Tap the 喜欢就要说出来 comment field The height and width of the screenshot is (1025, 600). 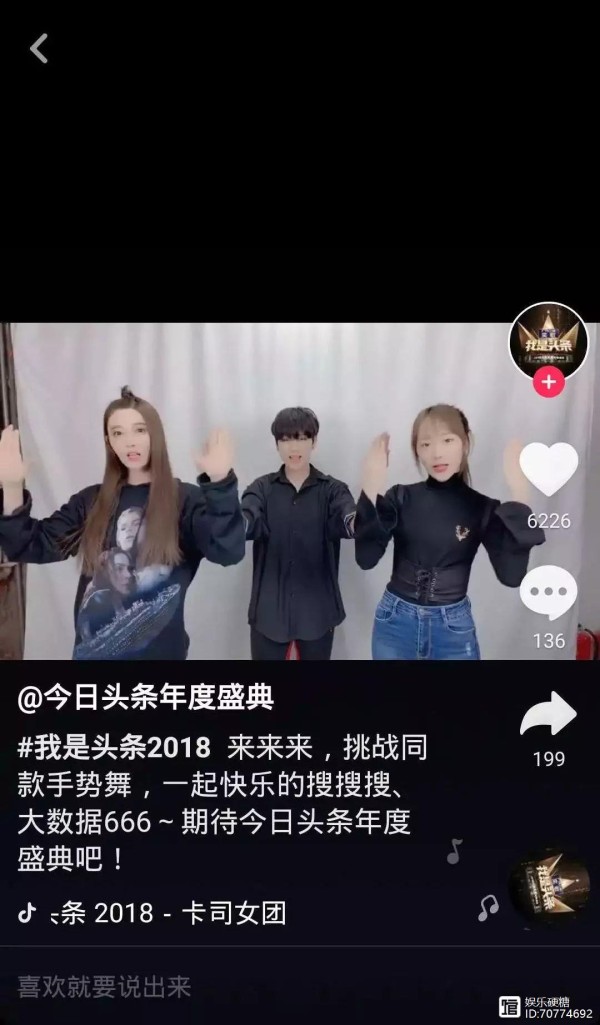point(105,987)
